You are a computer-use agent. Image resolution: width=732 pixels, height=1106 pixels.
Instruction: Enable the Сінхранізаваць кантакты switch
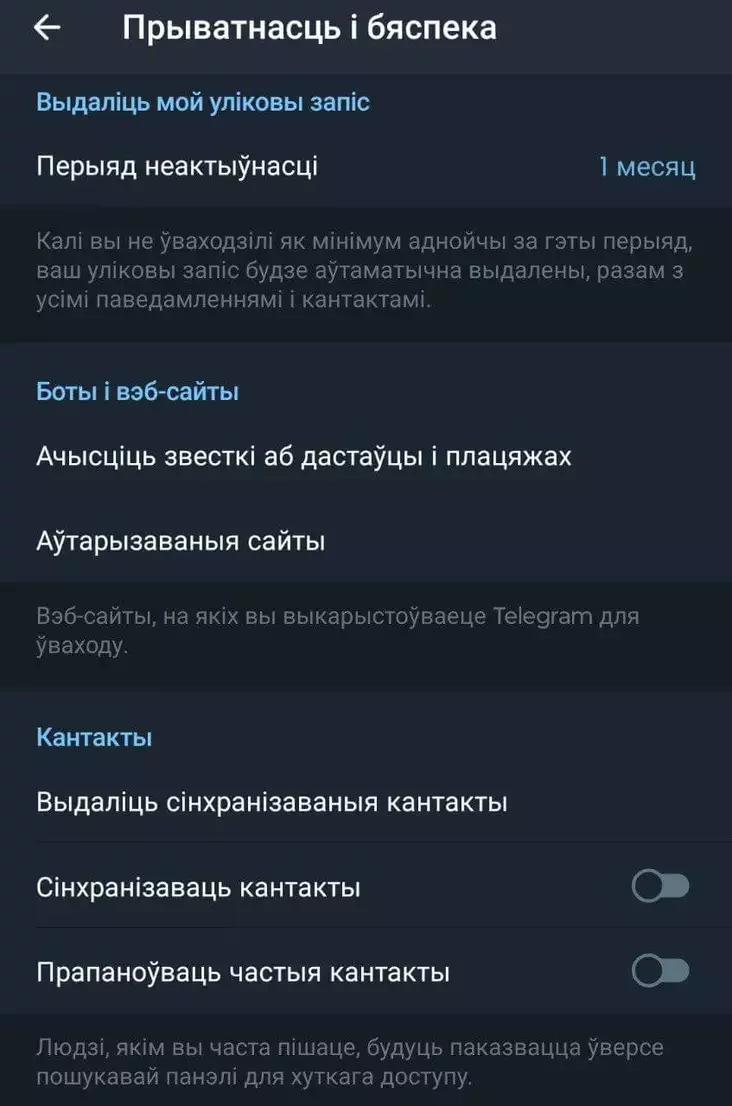click(661, 886)
